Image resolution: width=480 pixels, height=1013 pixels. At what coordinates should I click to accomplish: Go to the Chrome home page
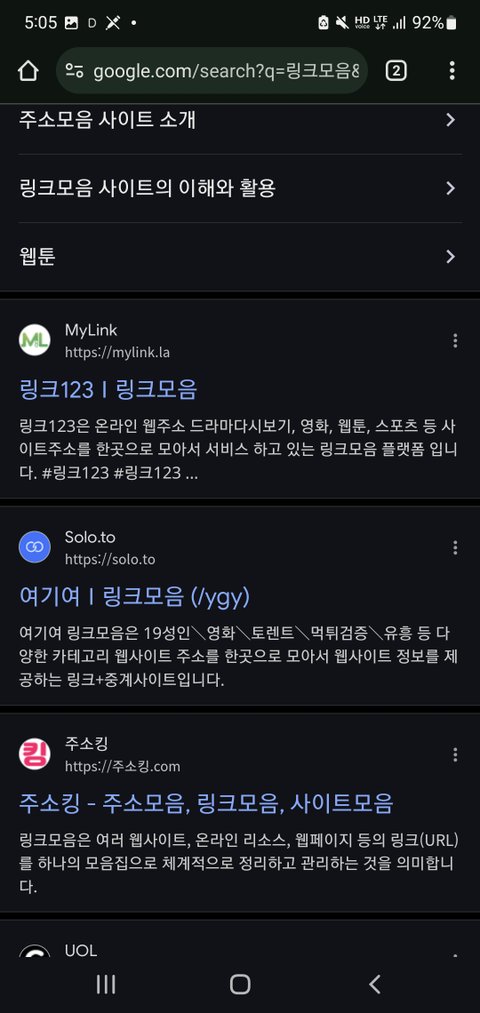28,71
